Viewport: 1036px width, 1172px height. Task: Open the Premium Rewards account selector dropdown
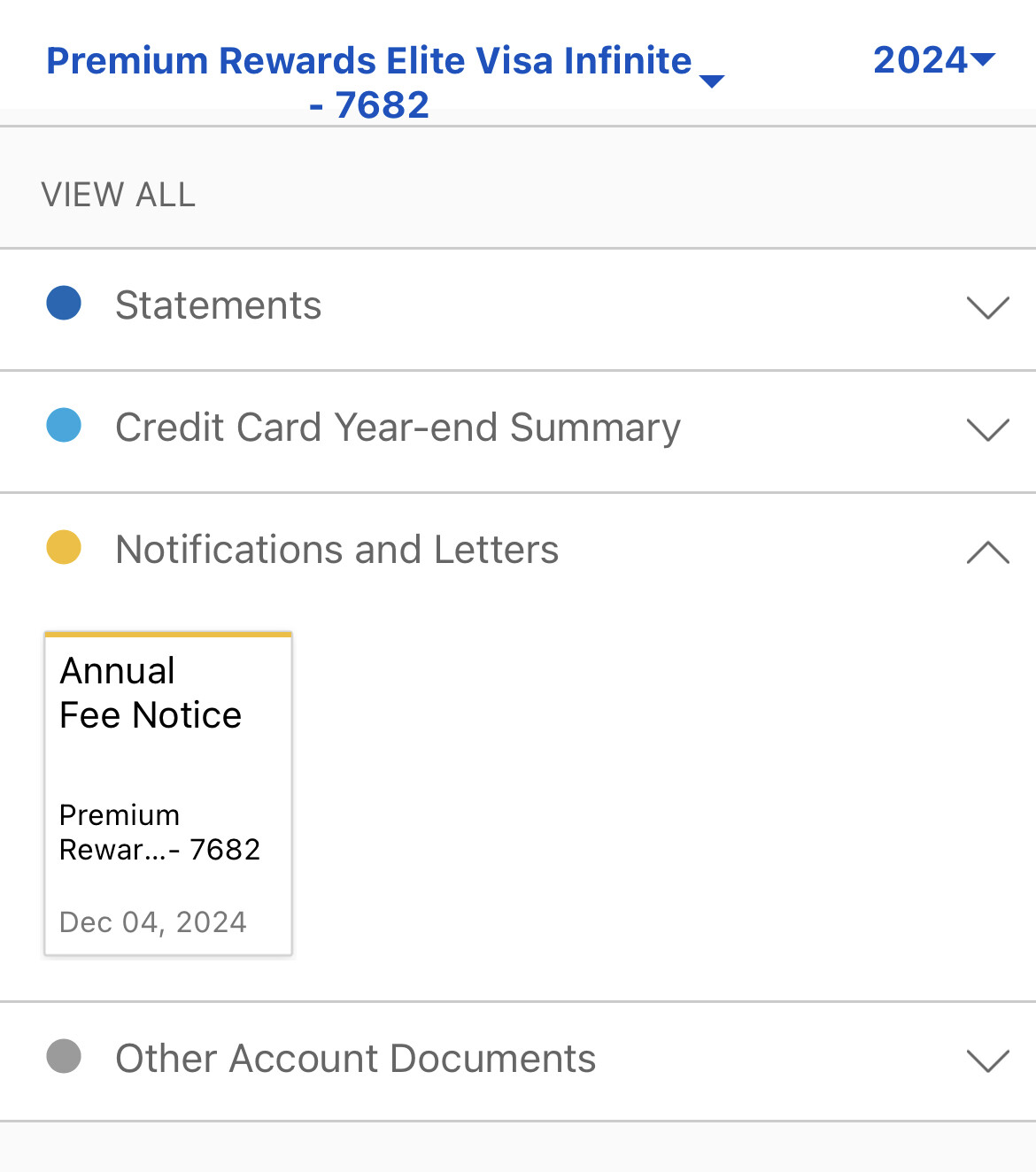(x=385, y=81)
